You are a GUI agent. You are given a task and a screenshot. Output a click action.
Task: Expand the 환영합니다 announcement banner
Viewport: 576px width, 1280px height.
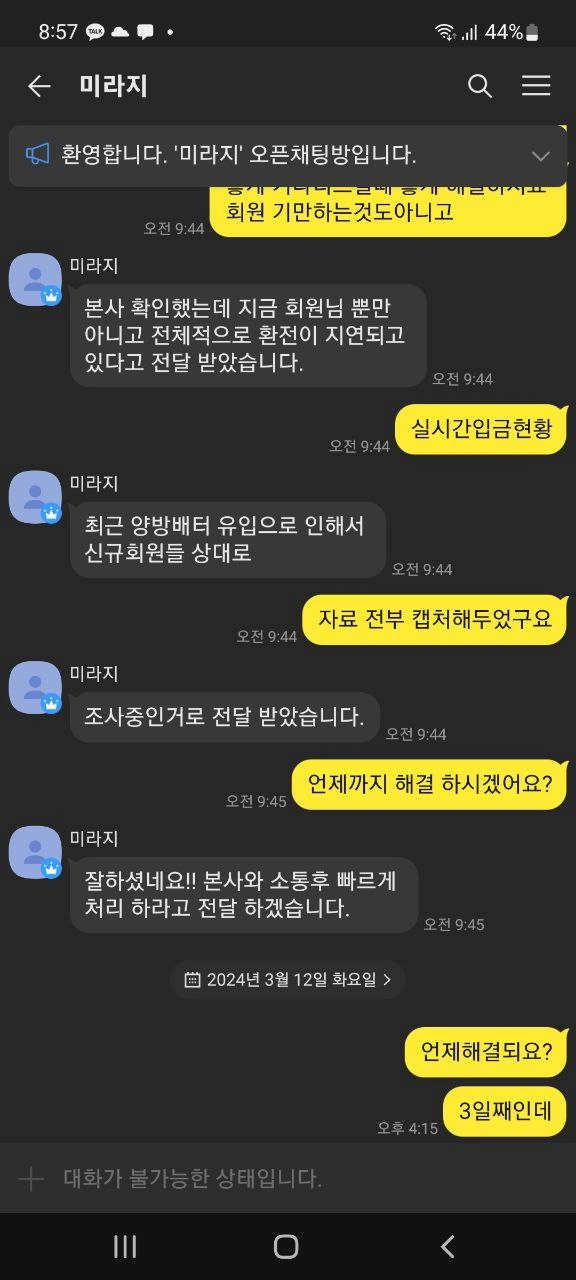pos(541,156)
